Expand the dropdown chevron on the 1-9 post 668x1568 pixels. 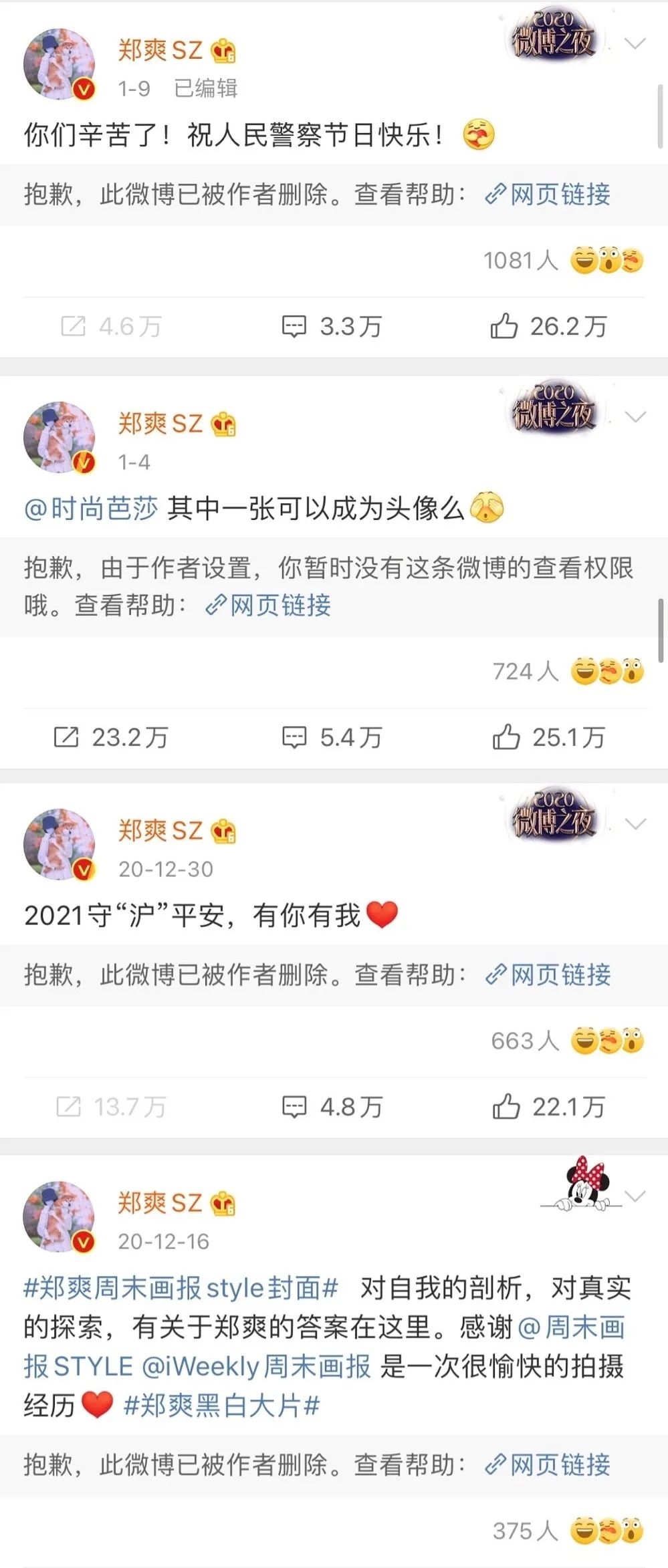(x=634, y=44)
